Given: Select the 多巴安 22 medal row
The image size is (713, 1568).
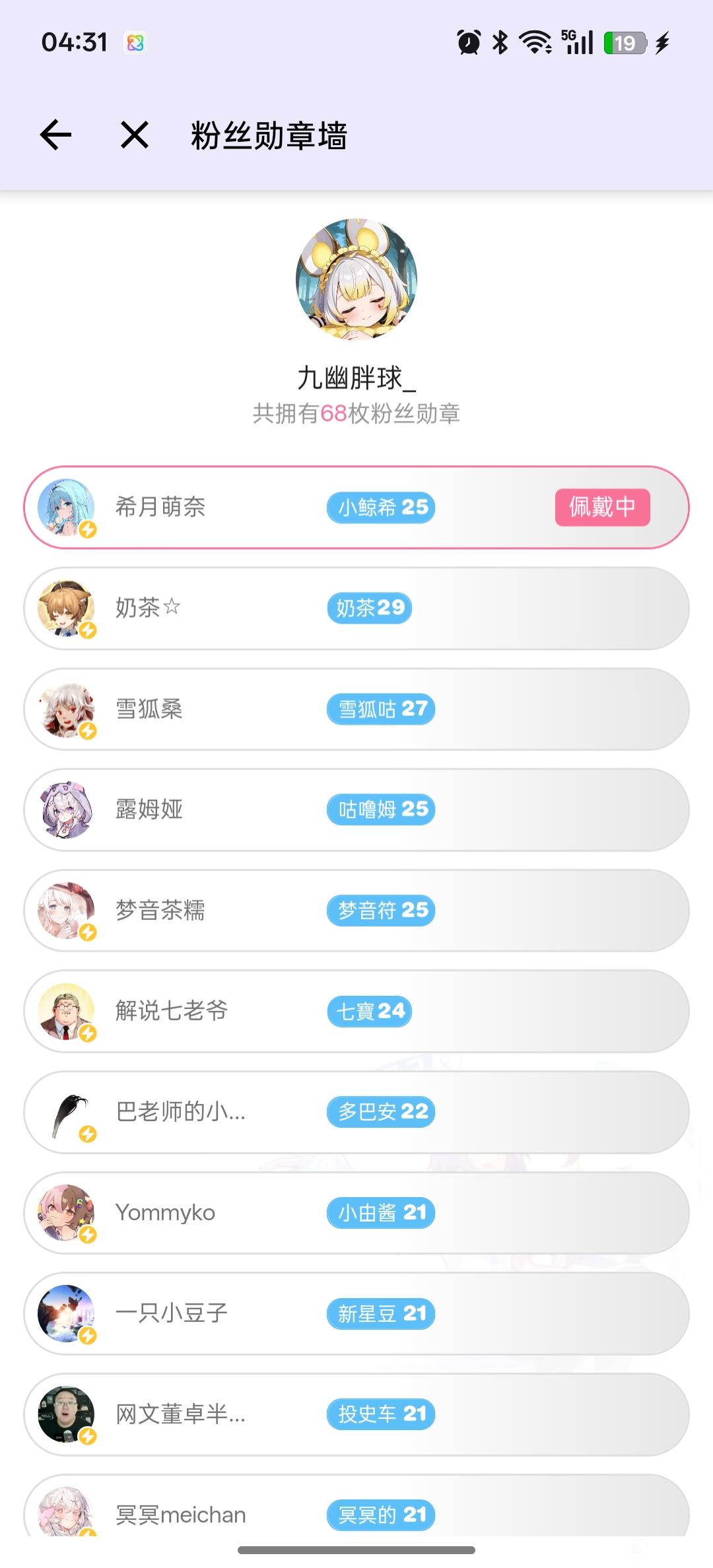Looking at the screenshot, I should pos(356,1112).
